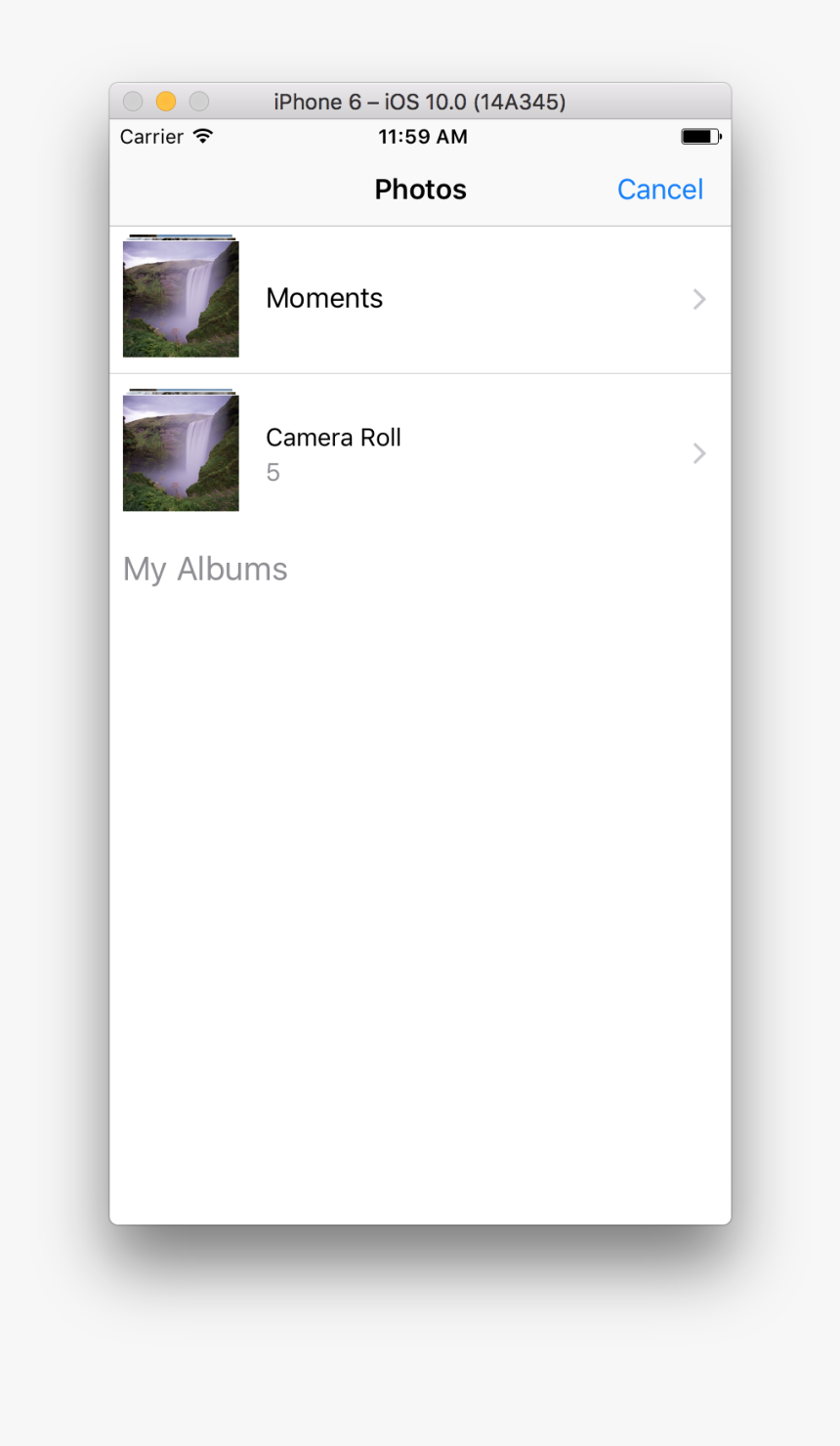Image resolution: width=840 pixels, height=1446 pixels.
Task: Open the Moments album row
Action: click(x=420, y=299)
